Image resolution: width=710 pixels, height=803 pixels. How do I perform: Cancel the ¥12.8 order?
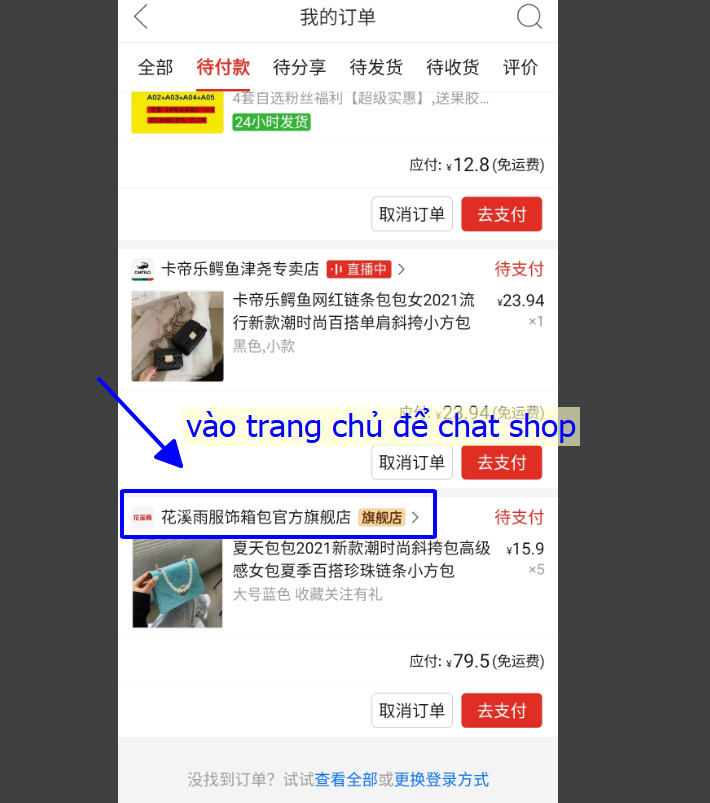(x=412, y=214)
